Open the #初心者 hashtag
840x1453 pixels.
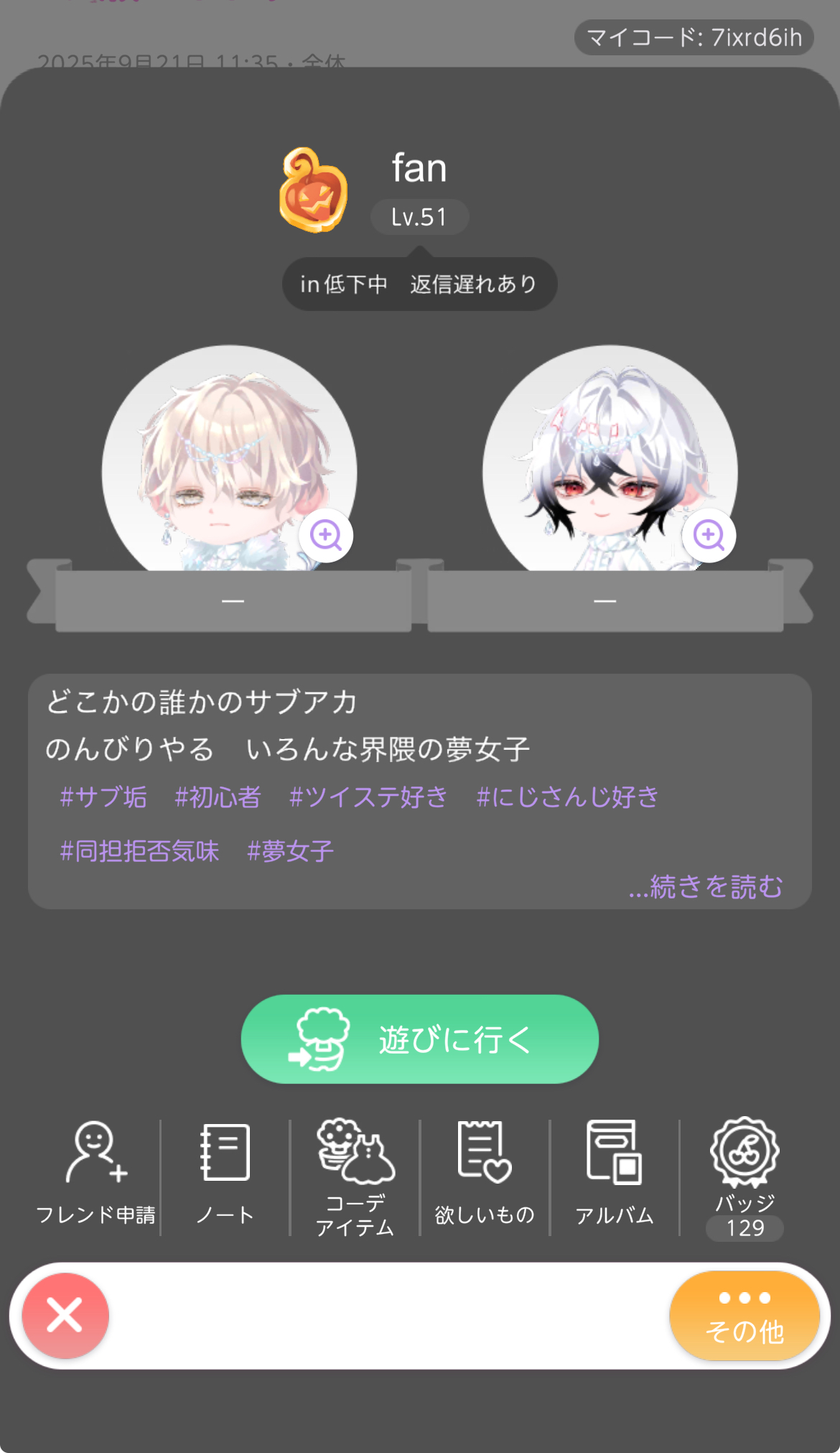point(218,797)
